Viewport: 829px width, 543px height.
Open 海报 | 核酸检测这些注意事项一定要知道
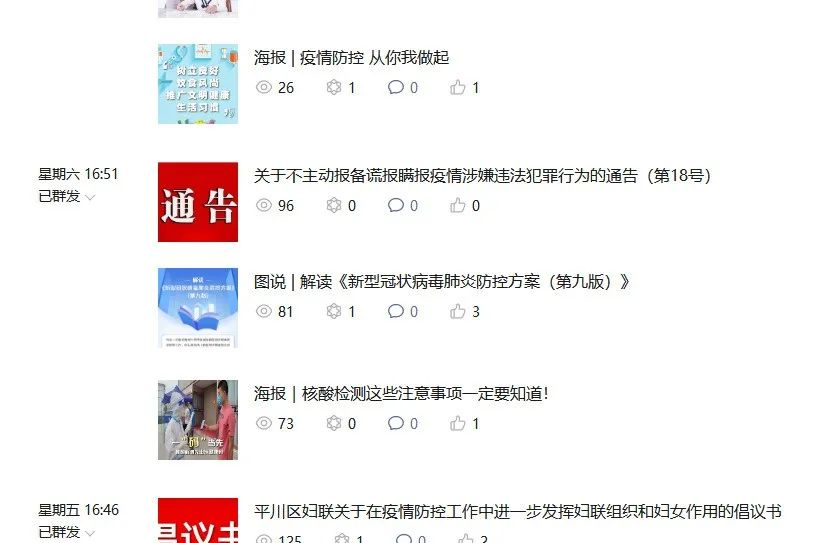(x=401, y=394)
